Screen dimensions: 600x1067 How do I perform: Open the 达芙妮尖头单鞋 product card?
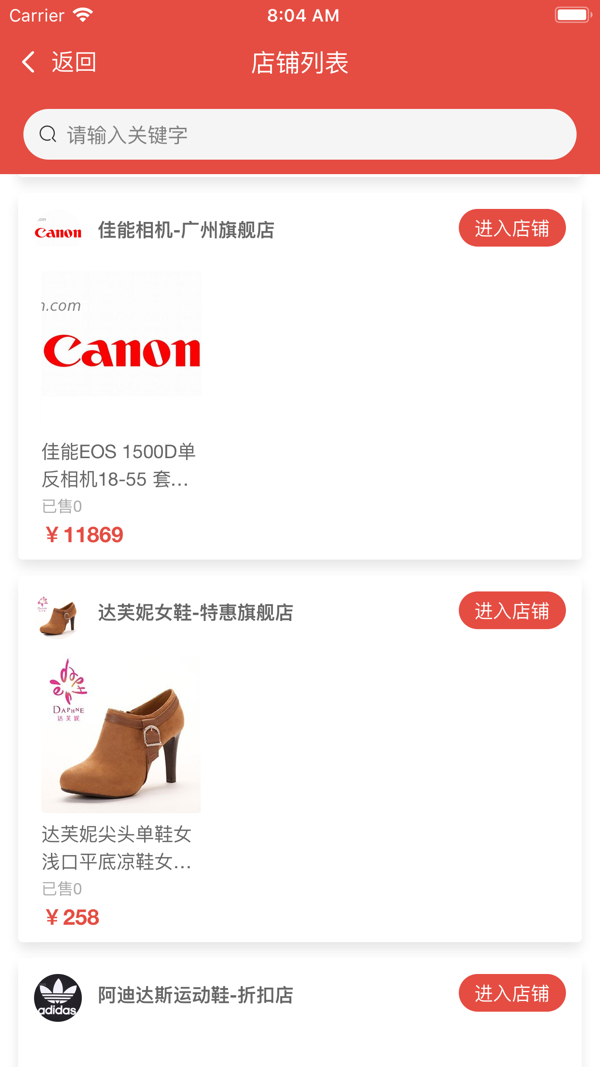click(x=121, y=780)
